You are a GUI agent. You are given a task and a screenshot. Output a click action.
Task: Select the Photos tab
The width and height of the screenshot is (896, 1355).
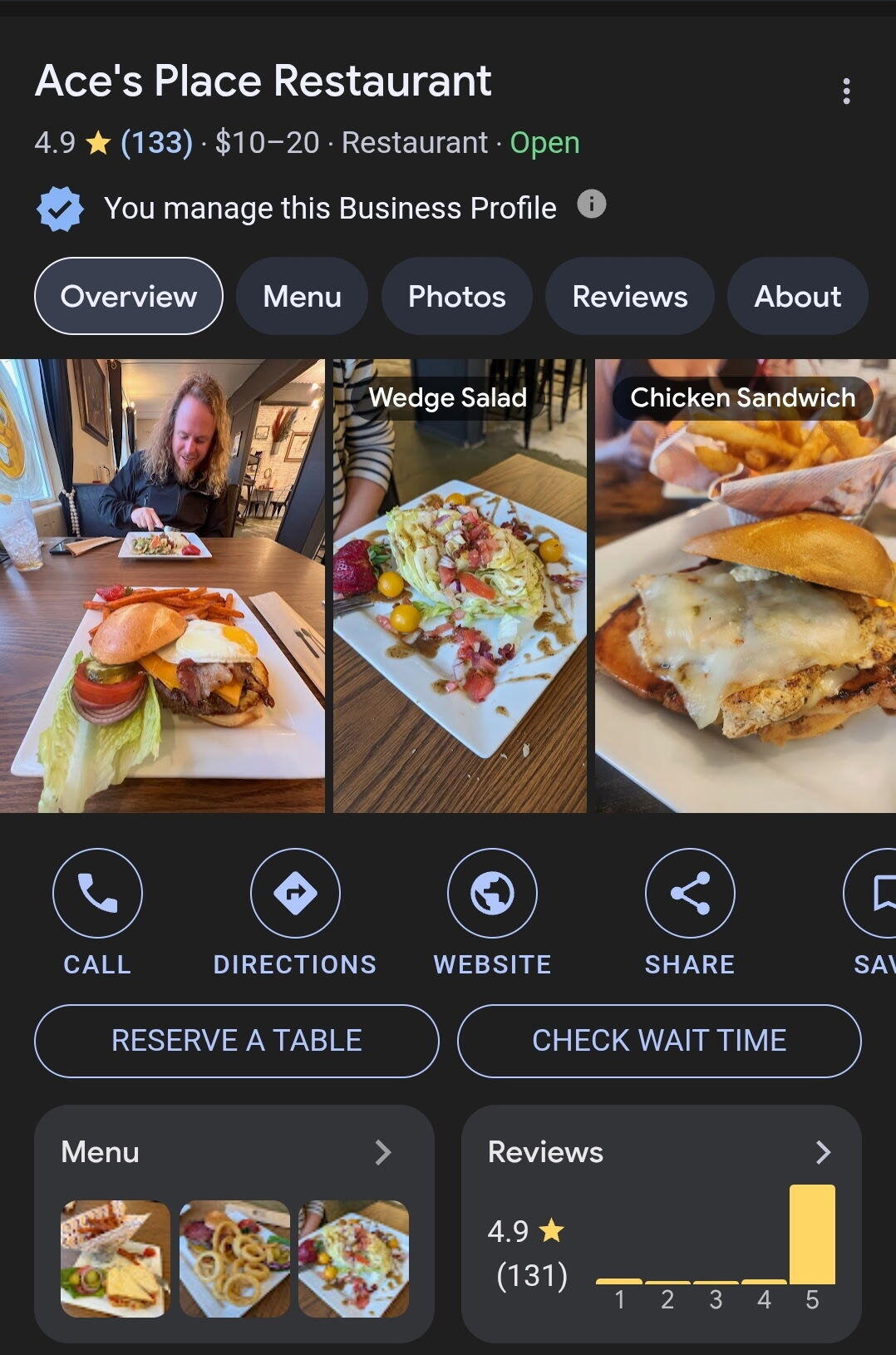[456, 296]
